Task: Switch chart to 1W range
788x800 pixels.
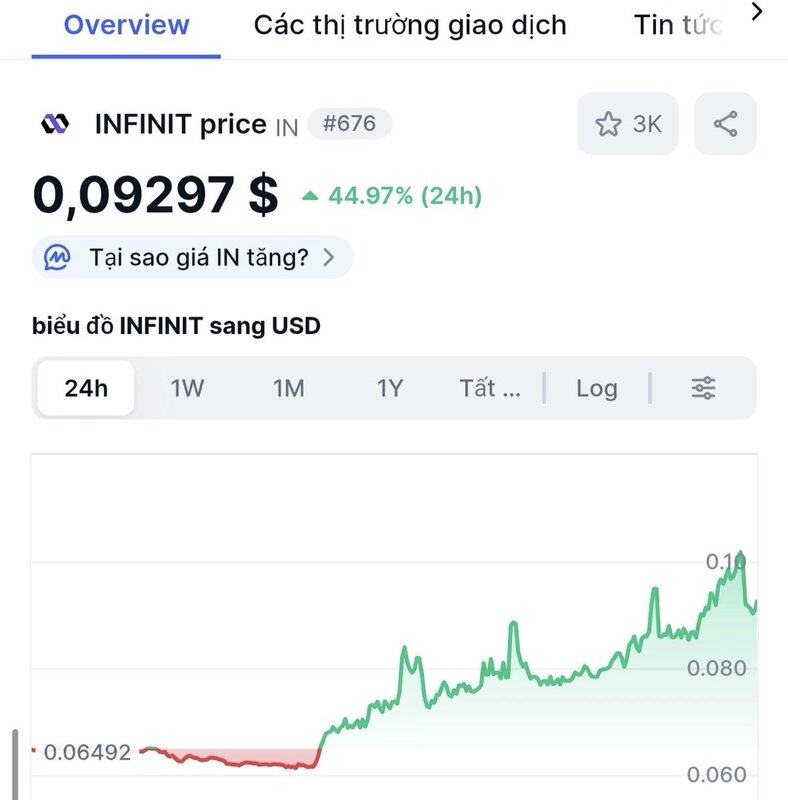Action: (x=187, y=388)
